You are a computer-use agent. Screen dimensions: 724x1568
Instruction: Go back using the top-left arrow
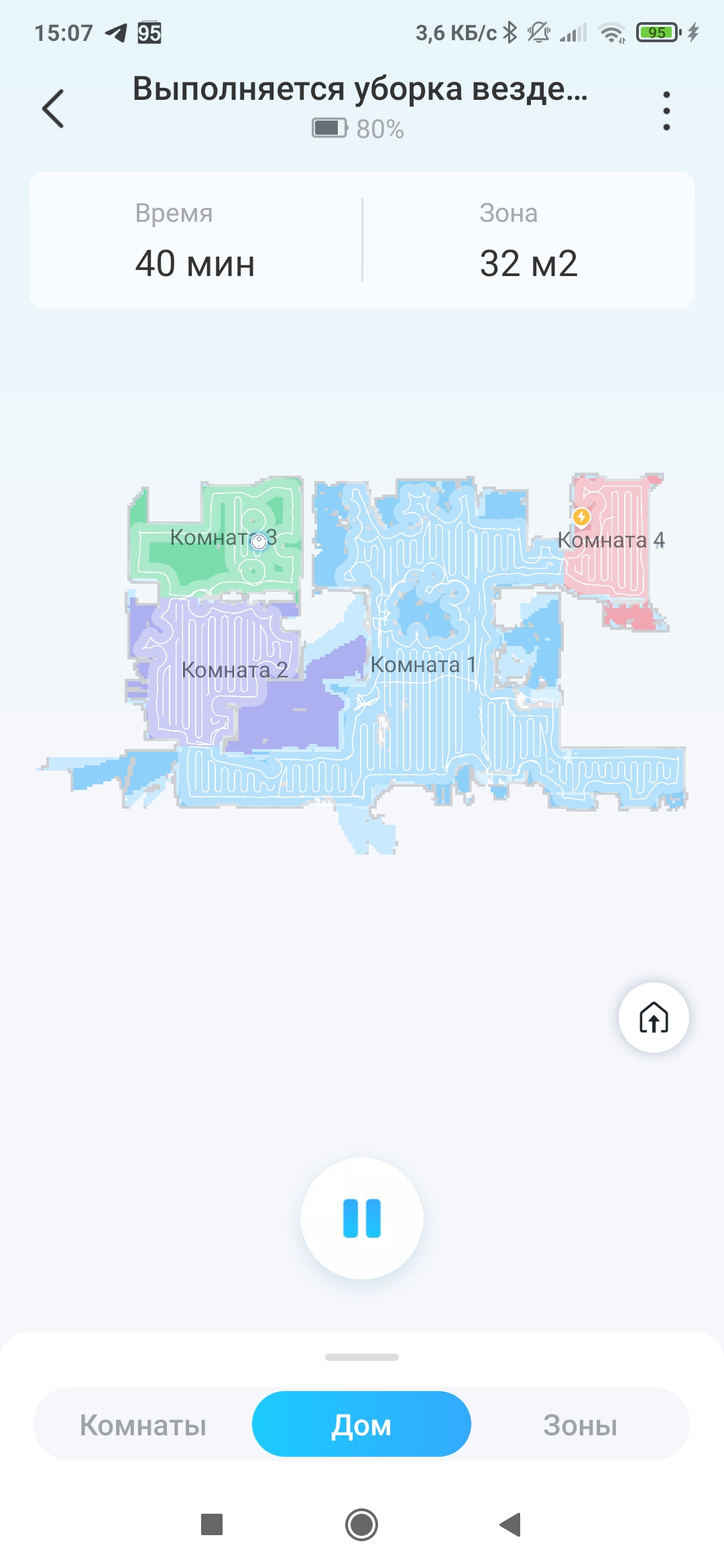tap(54, 109)
